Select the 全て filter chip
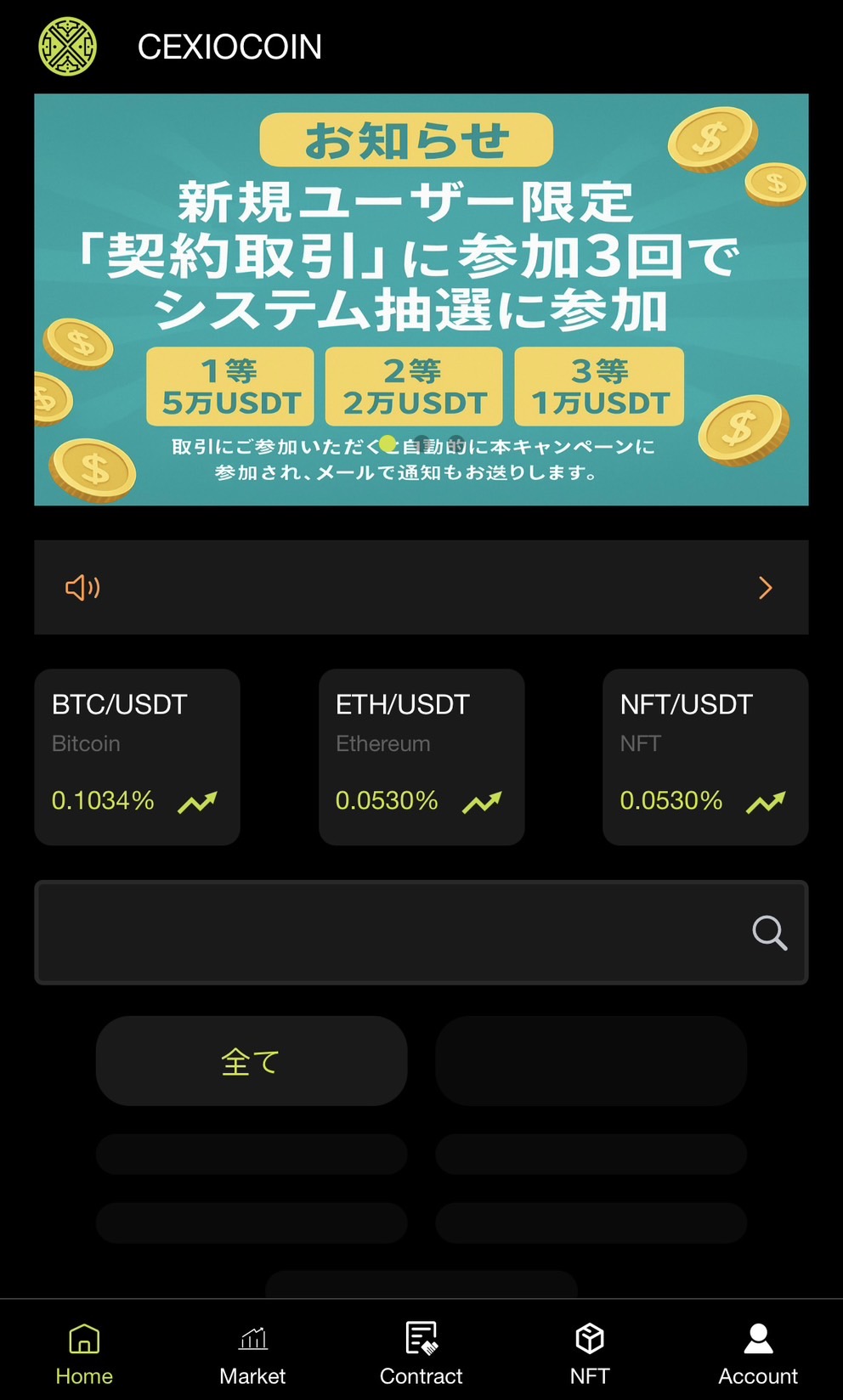The image size is (843, 1400). click(251, 1061)
